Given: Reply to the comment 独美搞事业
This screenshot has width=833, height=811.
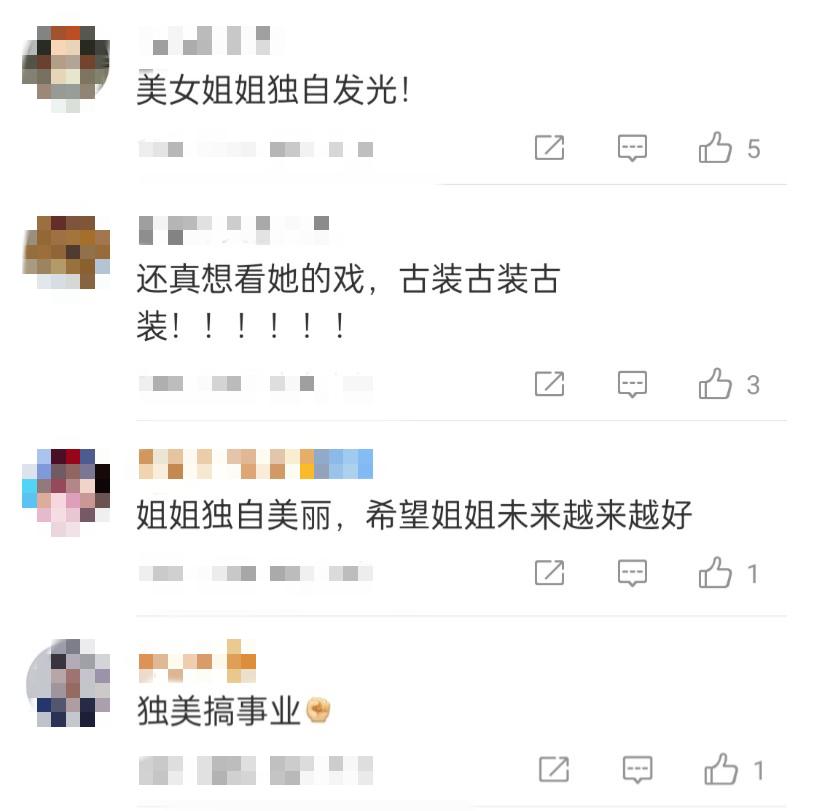Looking at the screenshot, I should (x=637, y=769).
